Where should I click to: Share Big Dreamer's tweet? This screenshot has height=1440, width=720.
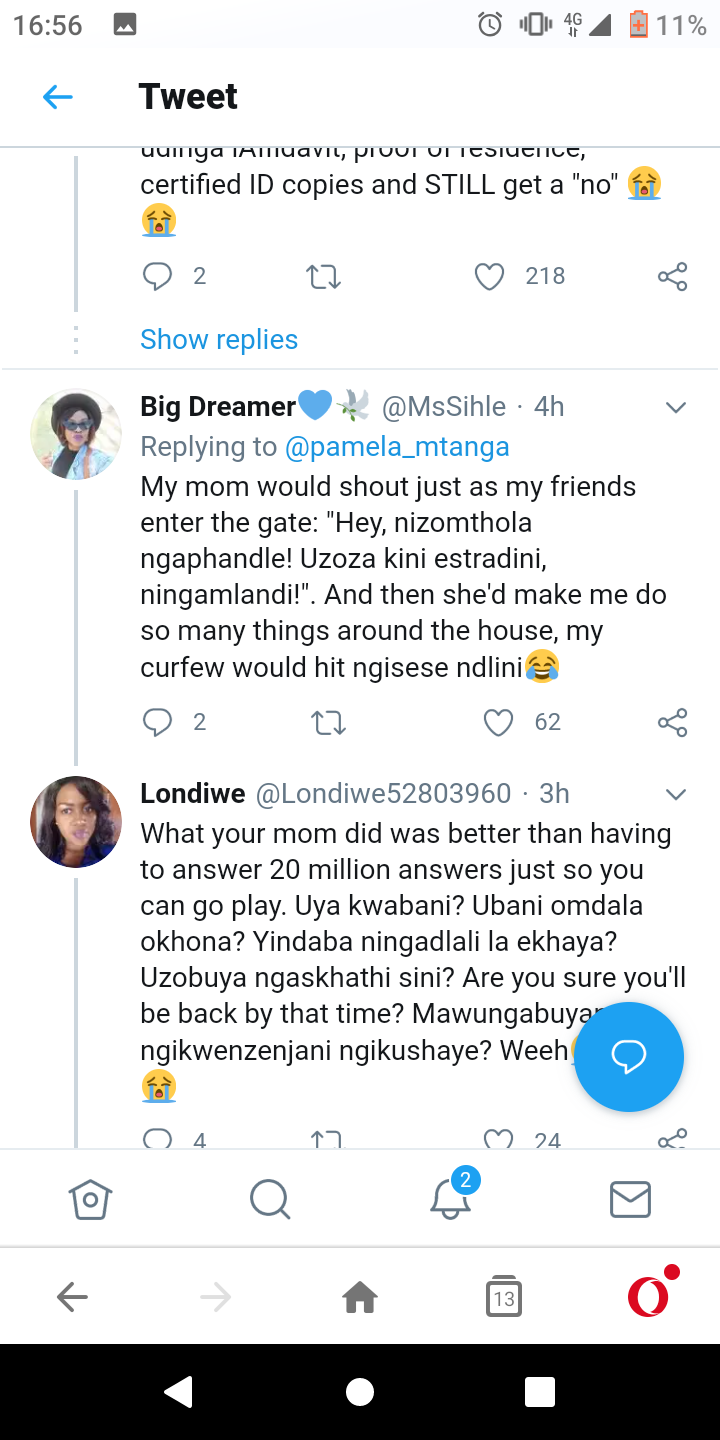pos(673,722)
